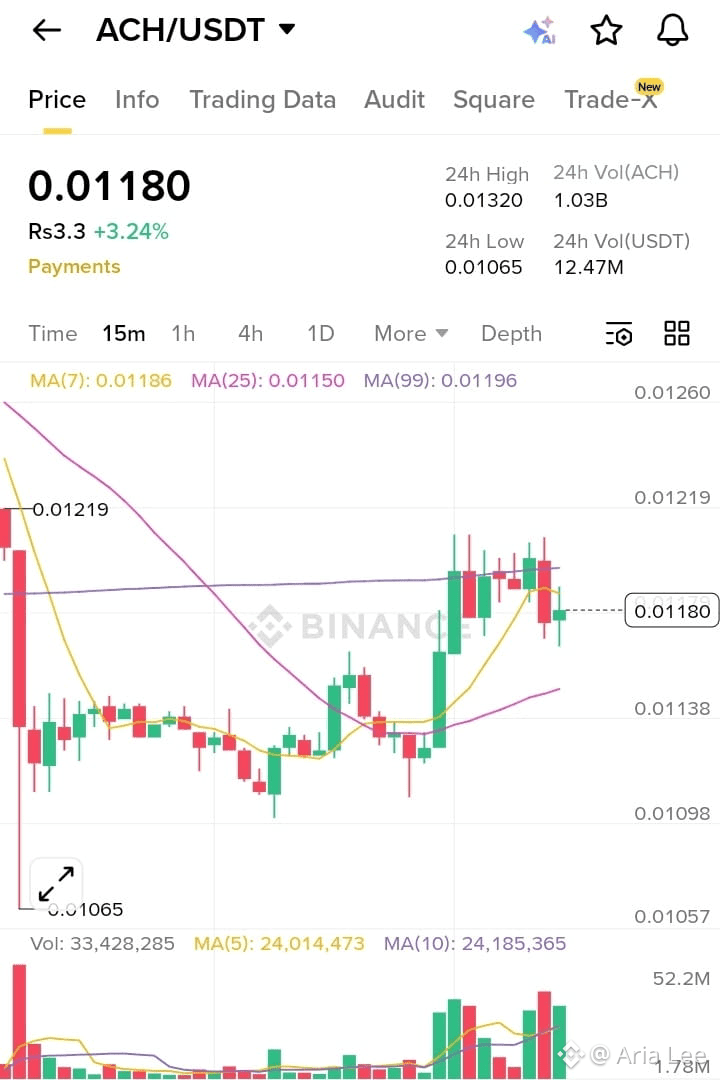
Task: Open the AI assistant sparkle icon
Action: coord(539,30)
